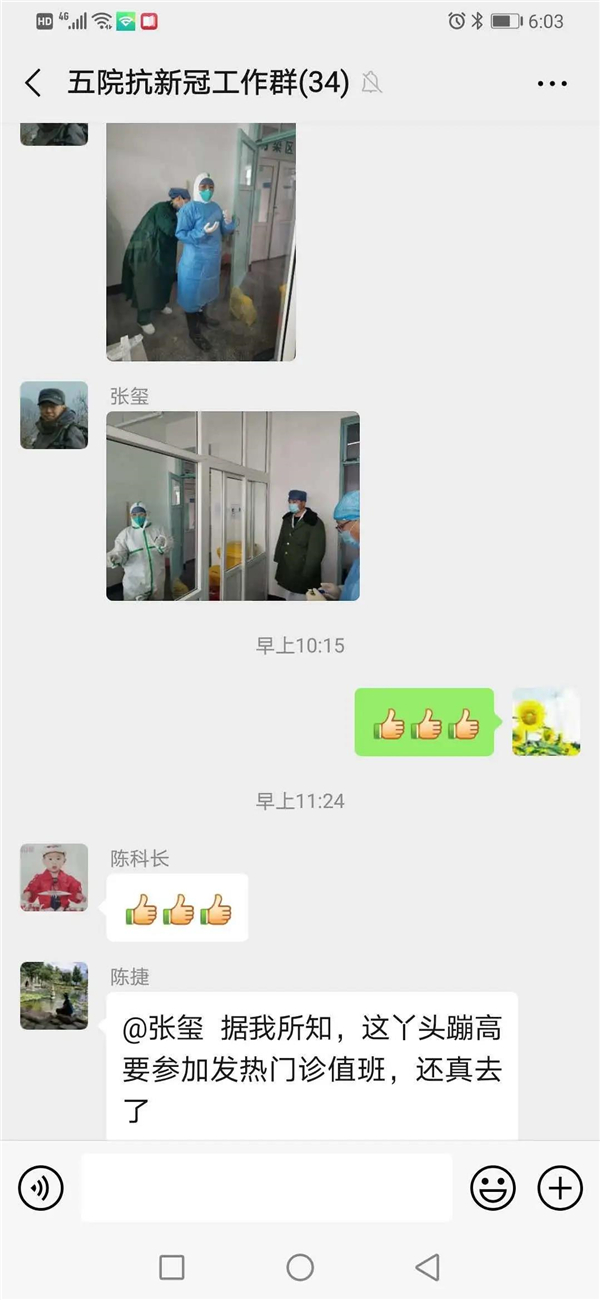This screenshot has width=600, height=1300.
Task: Open the emoji picker
Action: [493, 1188]
